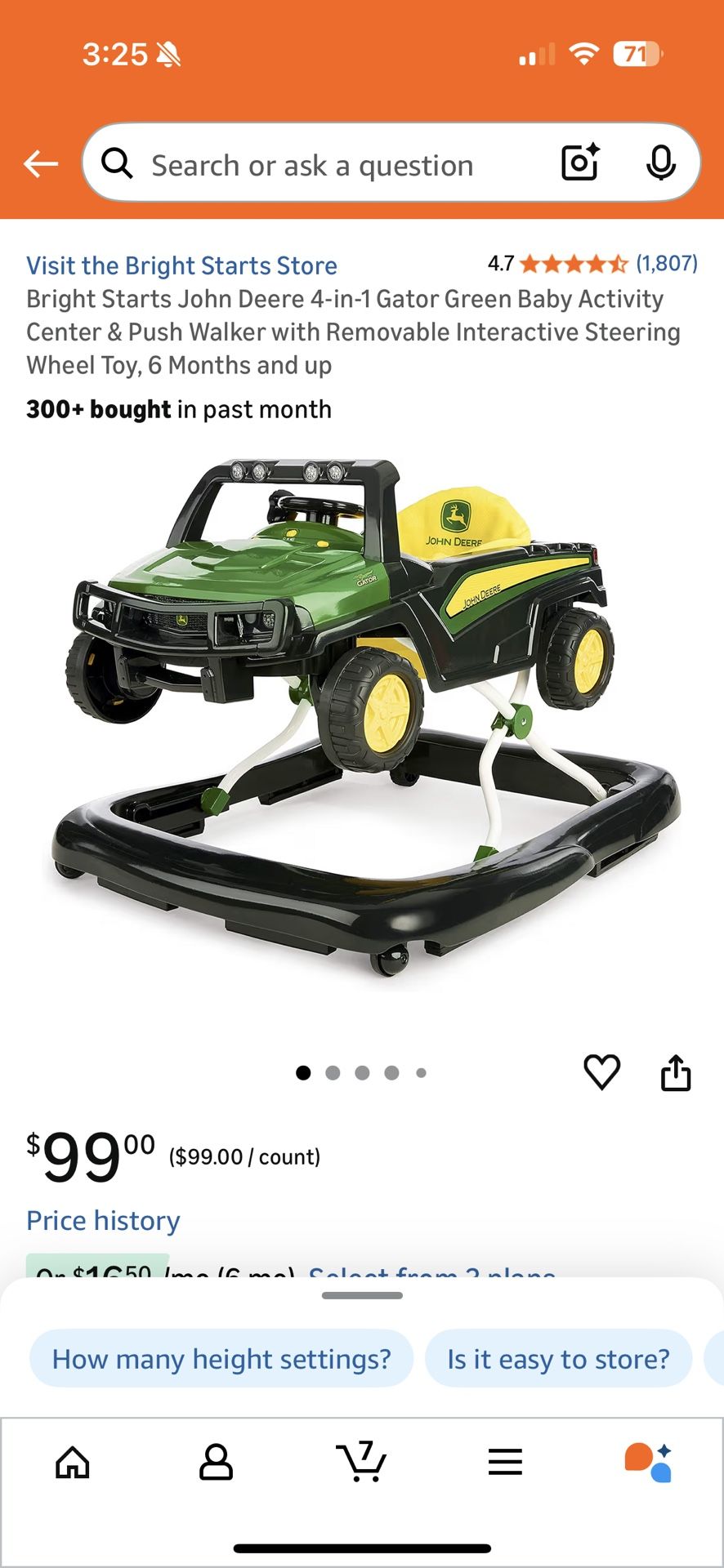Ask "Is it easy to store?"
This screenshot has width=724, height=1568.
click(558, 1359)
